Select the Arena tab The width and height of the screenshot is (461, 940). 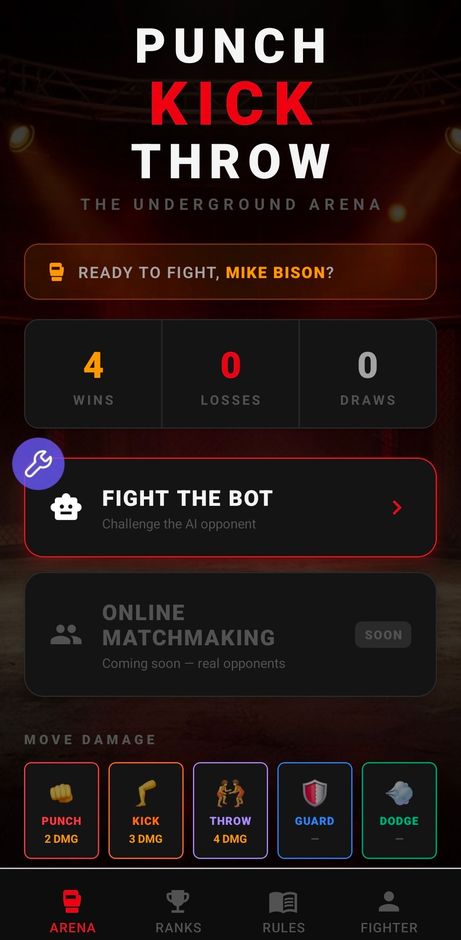point(73,911)
